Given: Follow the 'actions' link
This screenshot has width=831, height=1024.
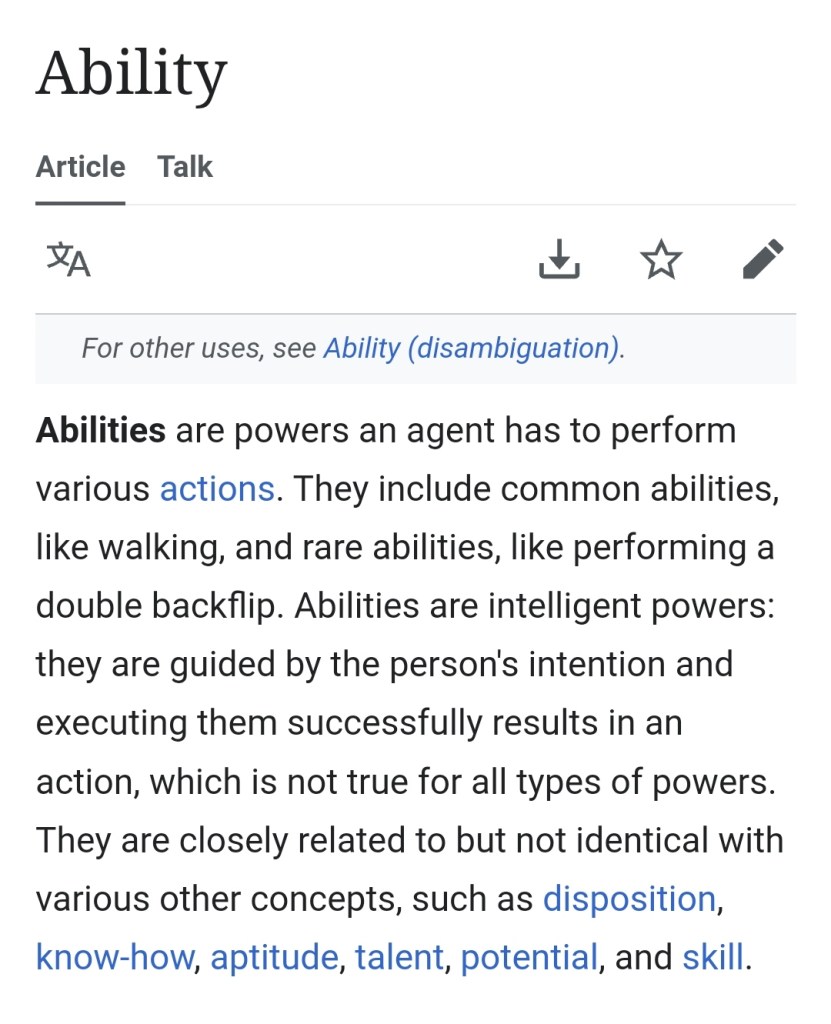Looking at the screenshot, I should (x=217, y=489).
